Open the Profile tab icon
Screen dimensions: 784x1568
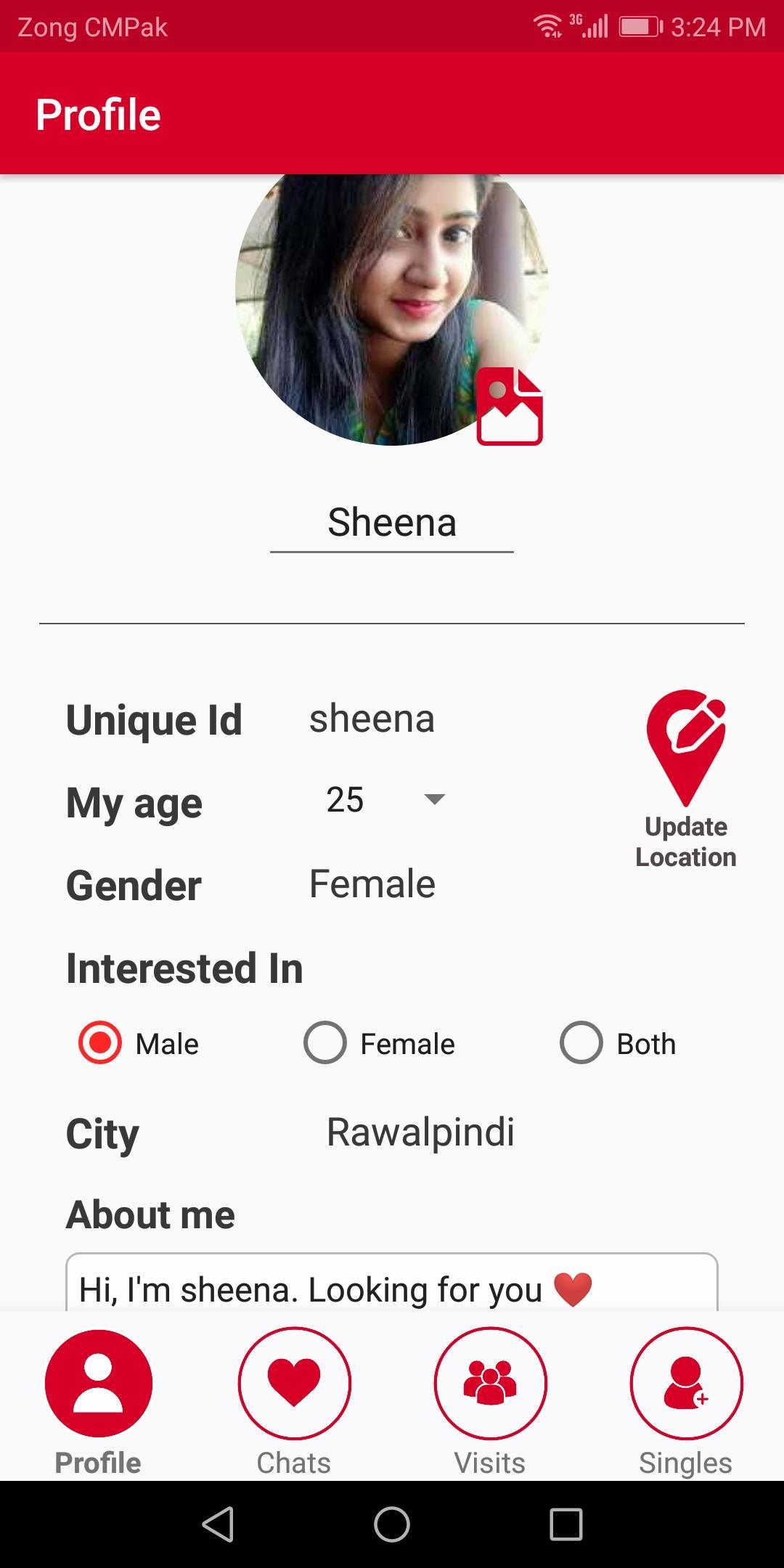point(97,1383)
